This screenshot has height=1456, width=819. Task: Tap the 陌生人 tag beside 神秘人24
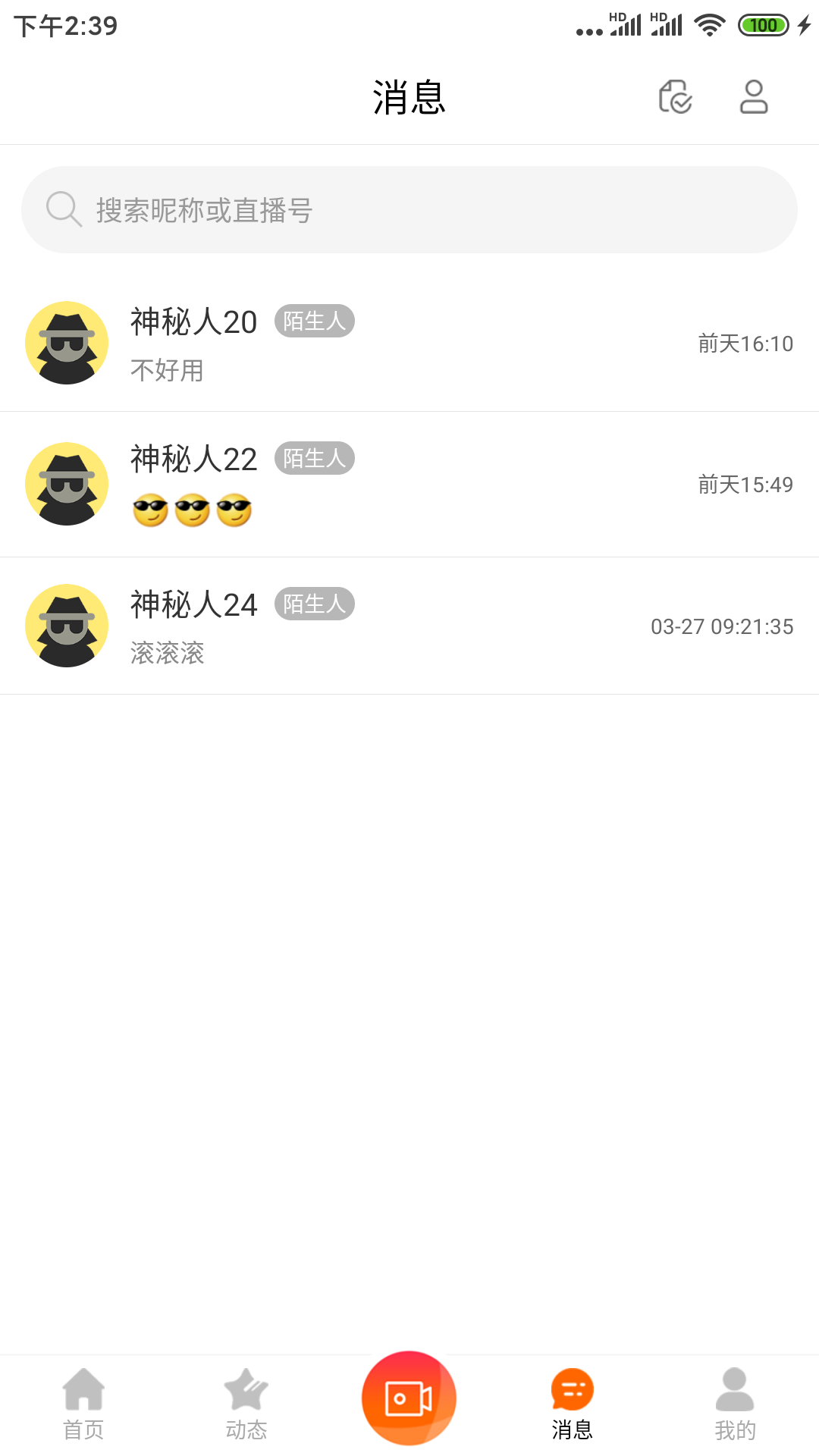(315, 604)
